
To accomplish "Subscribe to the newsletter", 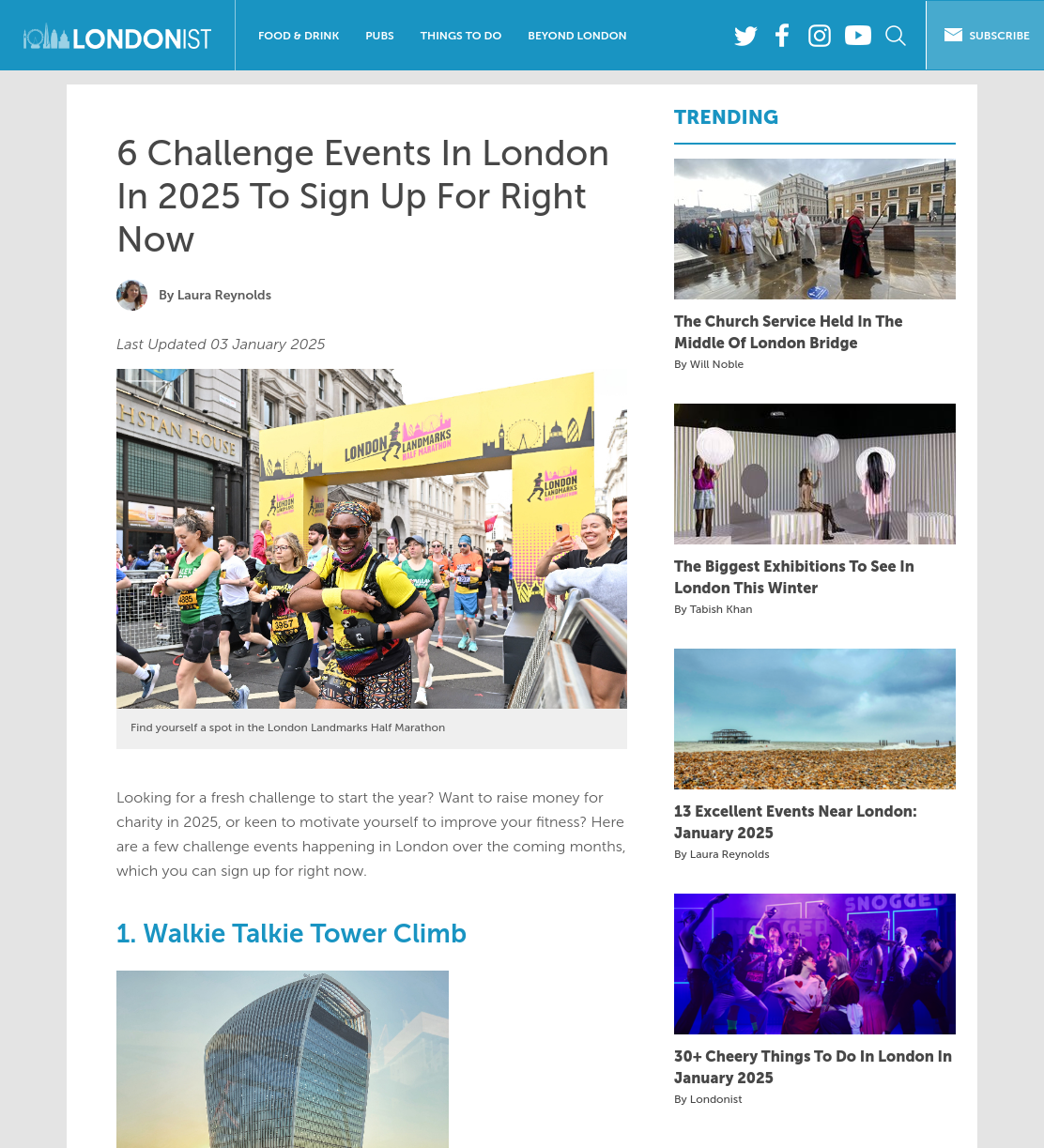I will click(x=986, y=36).
